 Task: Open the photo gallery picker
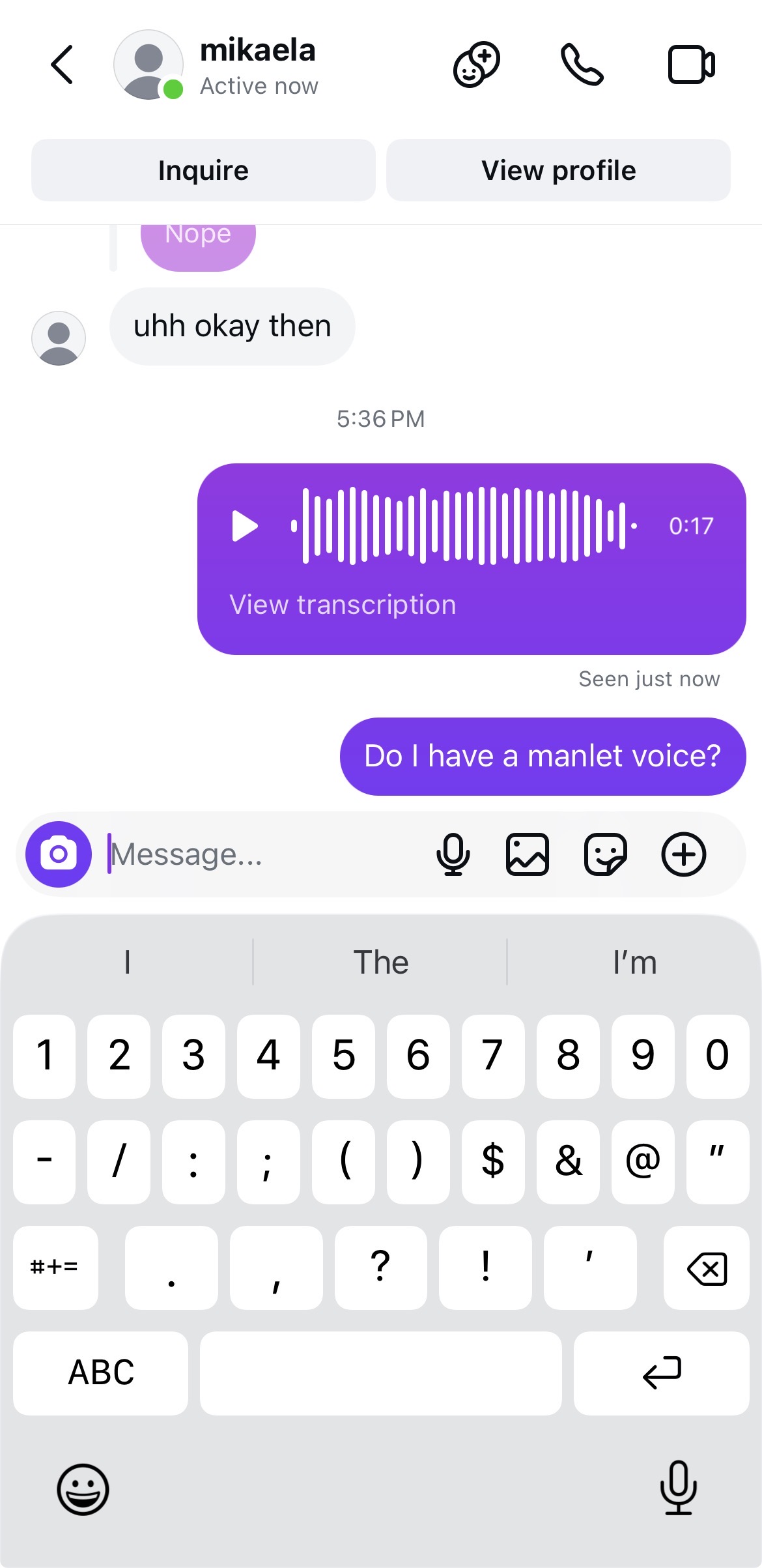click(528, 854)
